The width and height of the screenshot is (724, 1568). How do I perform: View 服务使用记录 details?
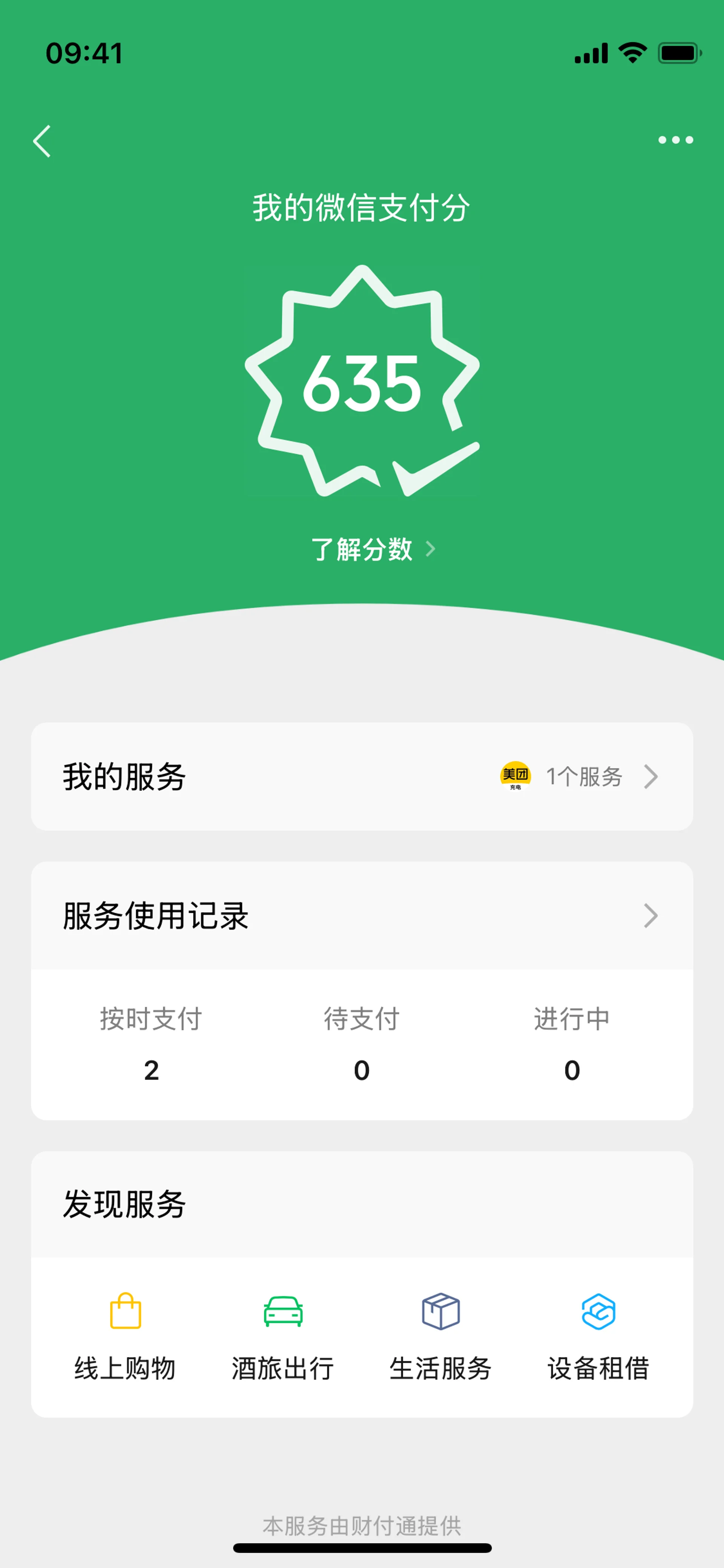(x=361, y=915)
